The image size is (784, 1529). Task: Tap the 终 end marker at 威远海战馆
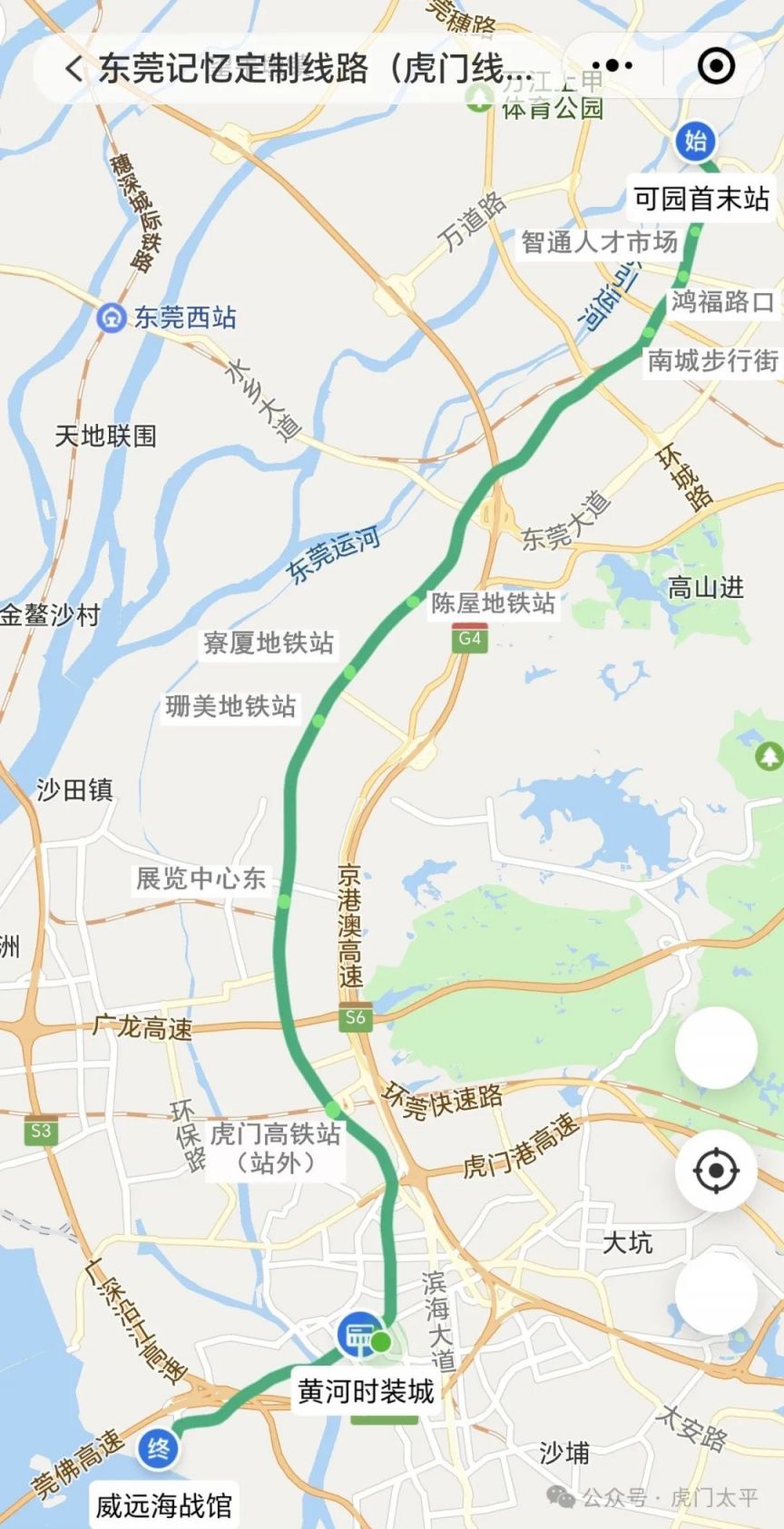pyautogui.click(x=158, y=1448)
